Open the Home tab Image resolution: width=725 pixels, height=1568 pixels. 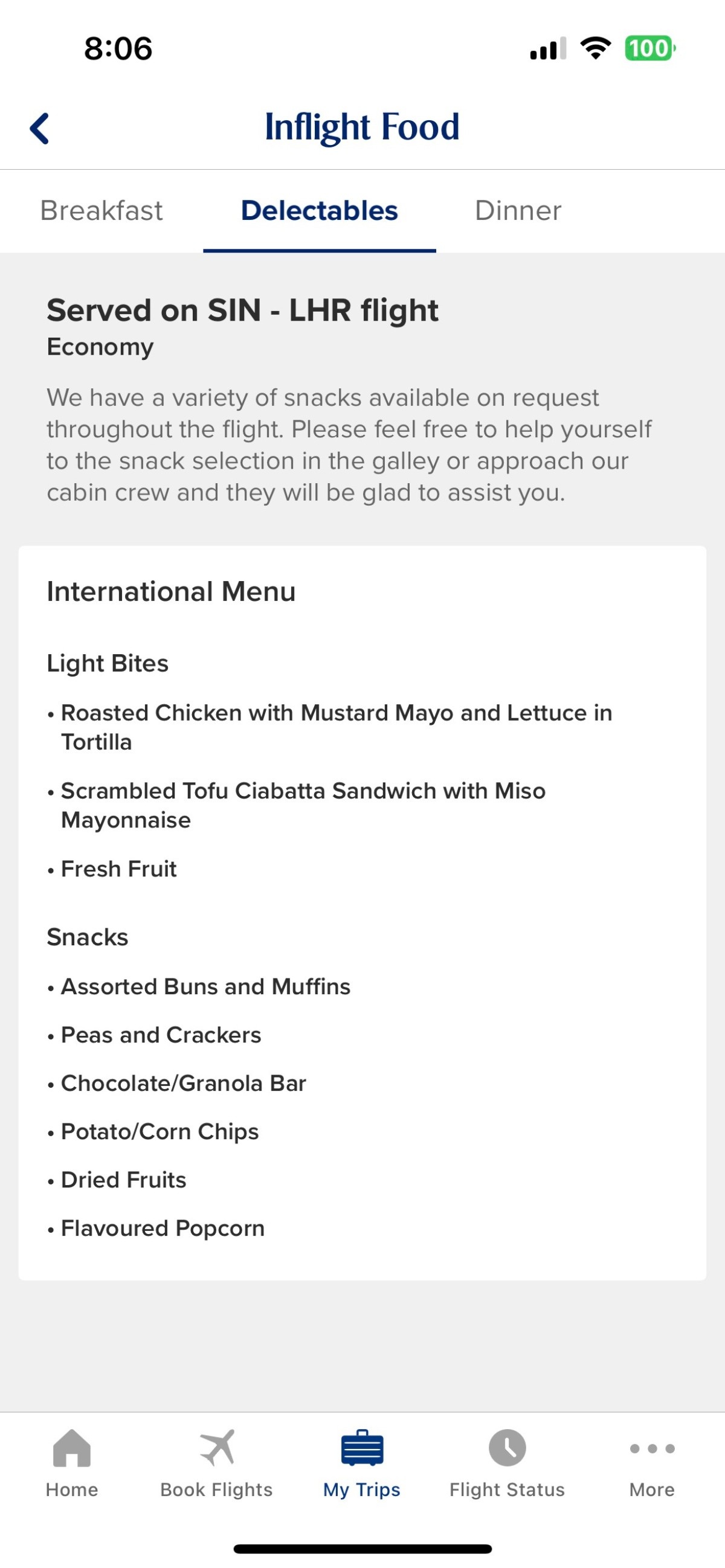[x=72, y=1463]
